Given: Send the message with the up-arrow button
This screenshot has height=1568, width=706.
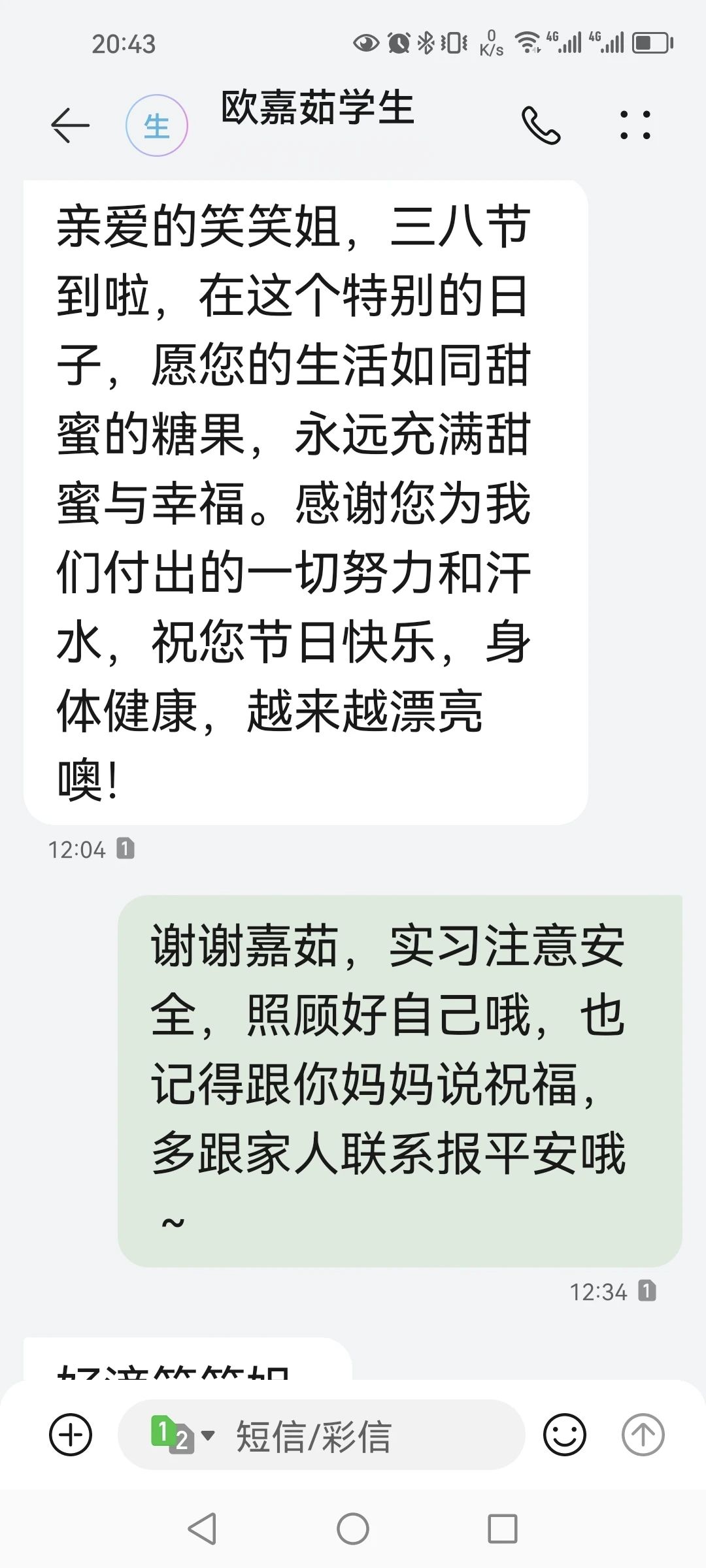Looking at the screenshot, I should tap(643, 1435).
